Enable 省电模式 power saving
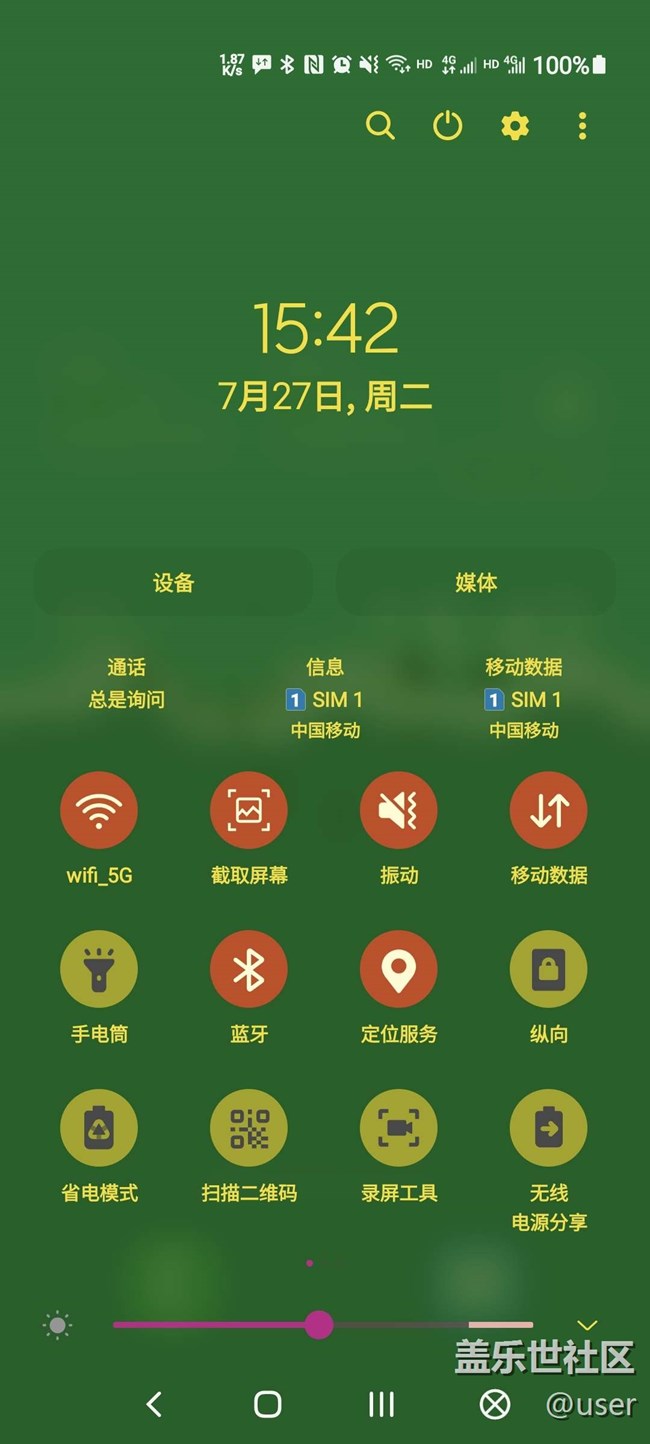This screenshot has width=650, height=1444. (99, 1129)
